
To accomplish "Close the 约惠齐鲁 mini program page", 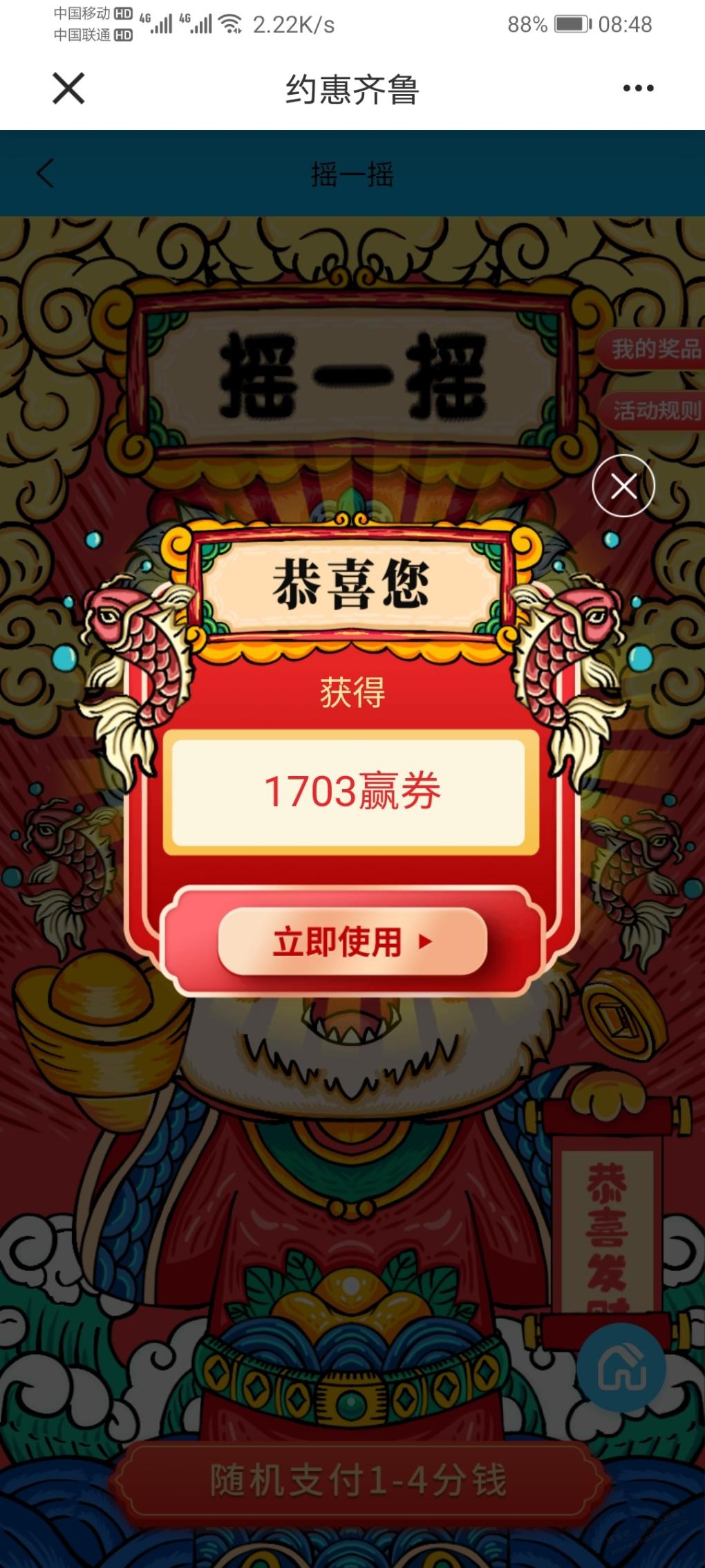I will [x=68, y=89].
